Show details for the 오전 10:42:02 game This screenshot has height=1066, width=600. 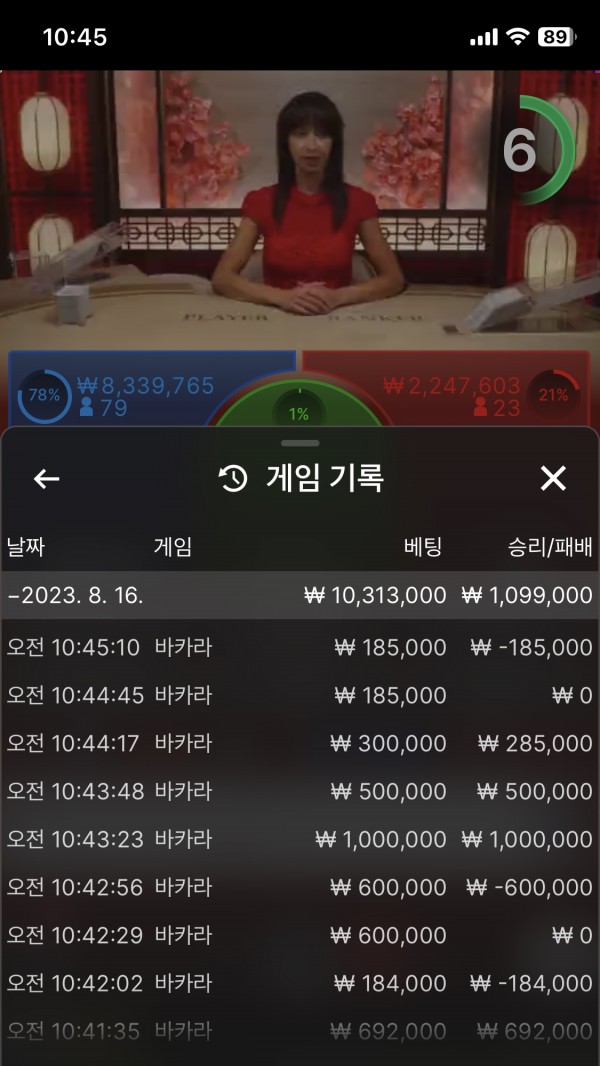tap(300, 984)
